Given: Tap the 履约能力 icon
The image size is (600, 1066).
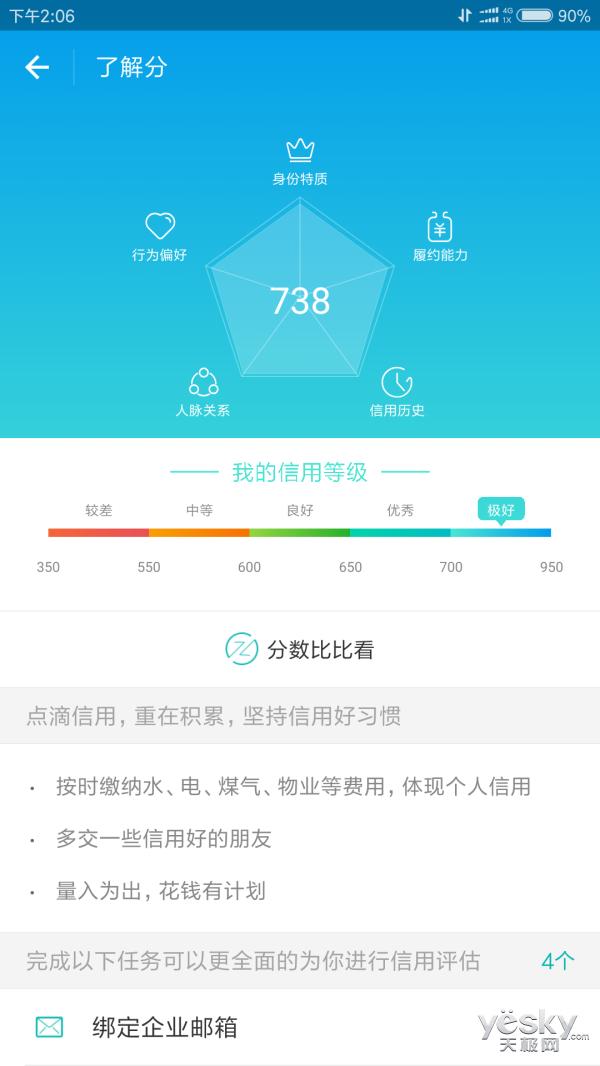Looking at the screenshot, I should coord(440,226).
